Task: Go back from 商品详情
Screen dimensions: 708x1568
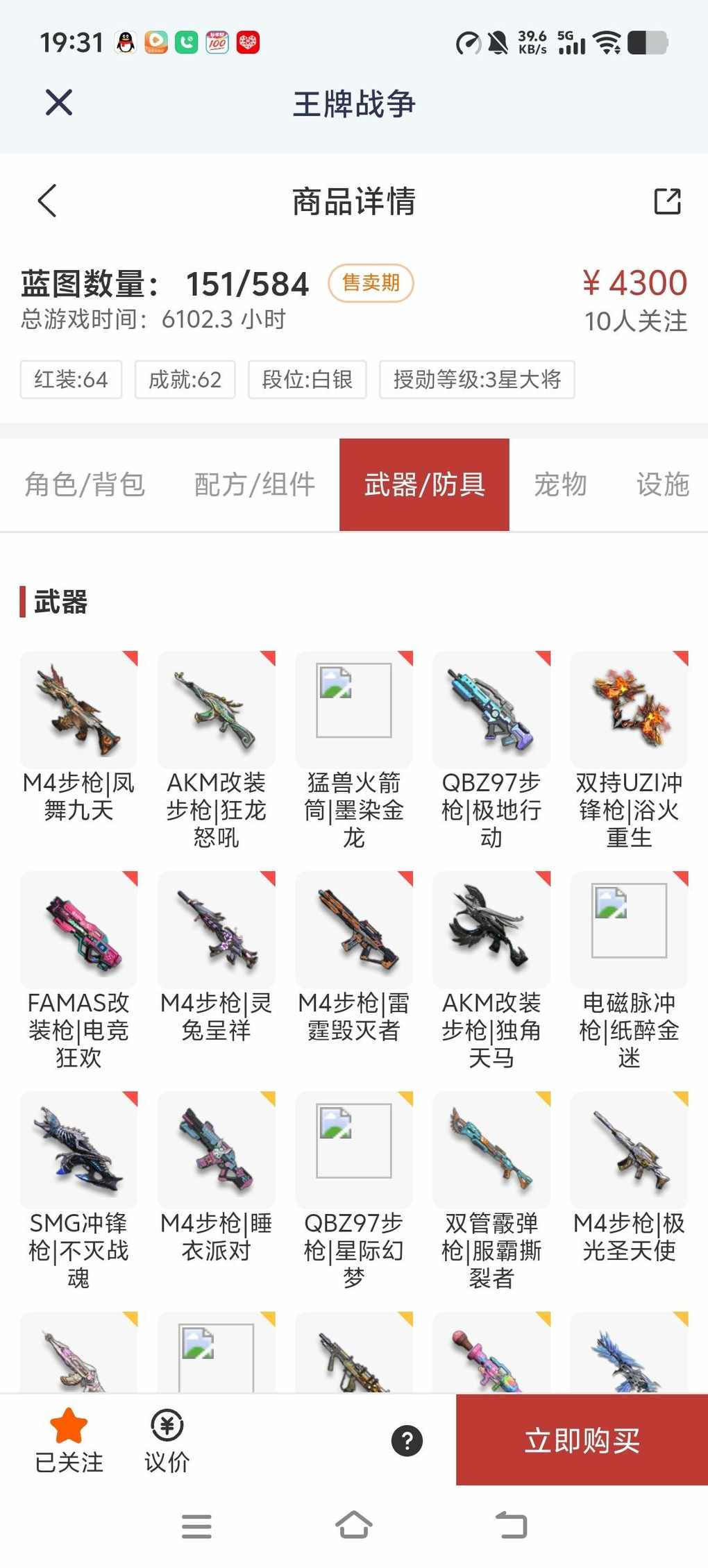Action: 47,201
